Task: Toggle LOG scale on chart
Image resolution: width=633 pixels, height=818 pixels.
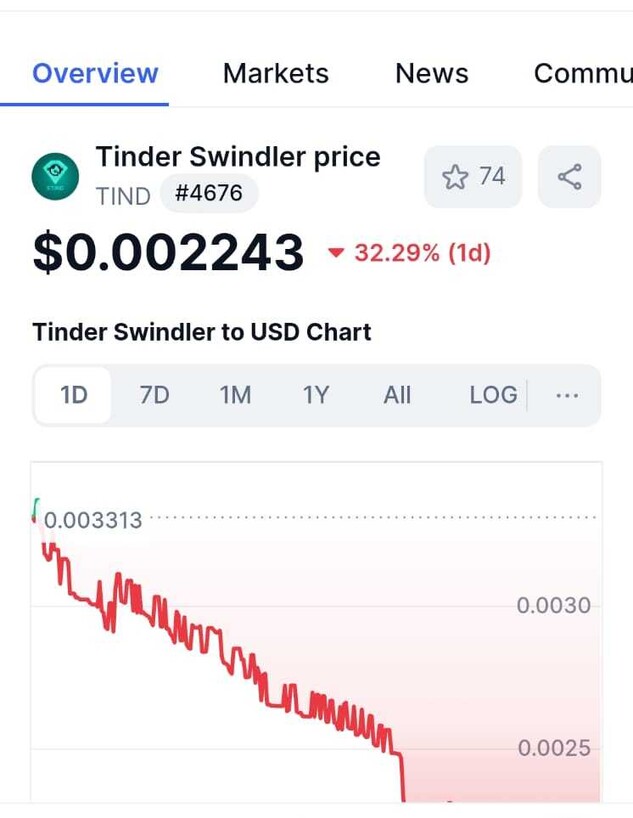Action: (493, 395)
